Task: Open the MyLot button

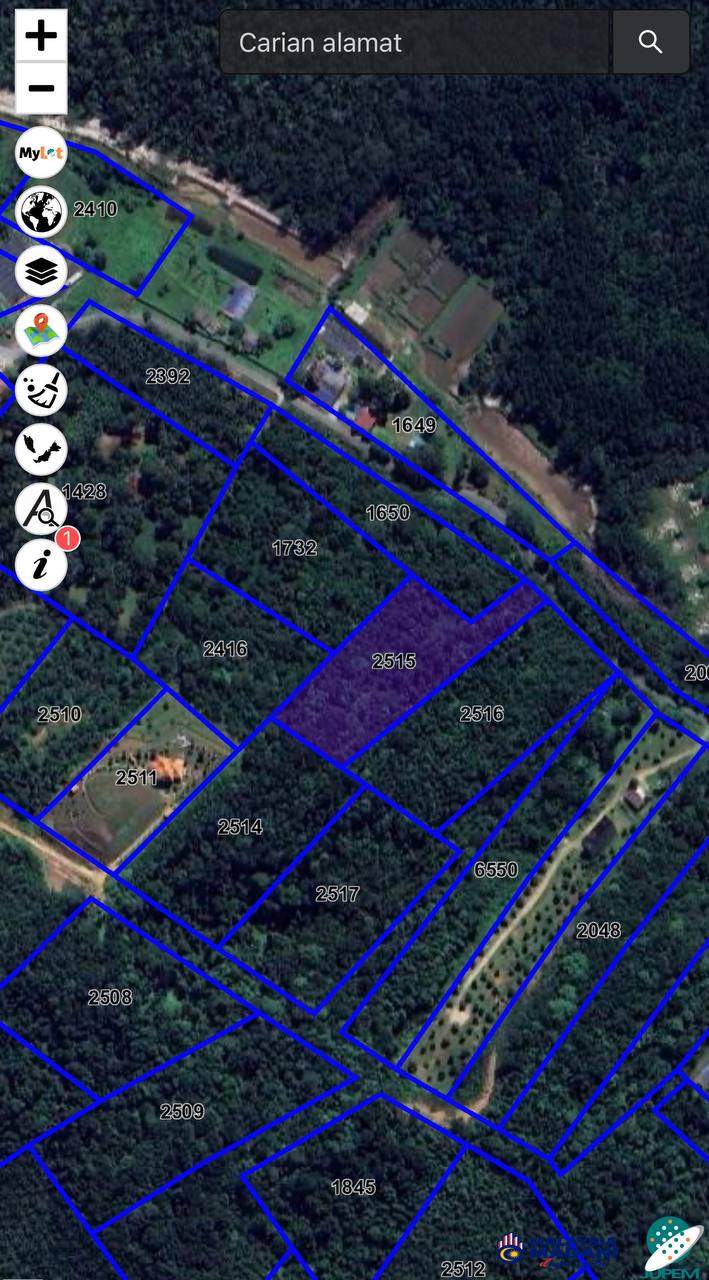Action: pyautogui.click(x=41, y=153)
